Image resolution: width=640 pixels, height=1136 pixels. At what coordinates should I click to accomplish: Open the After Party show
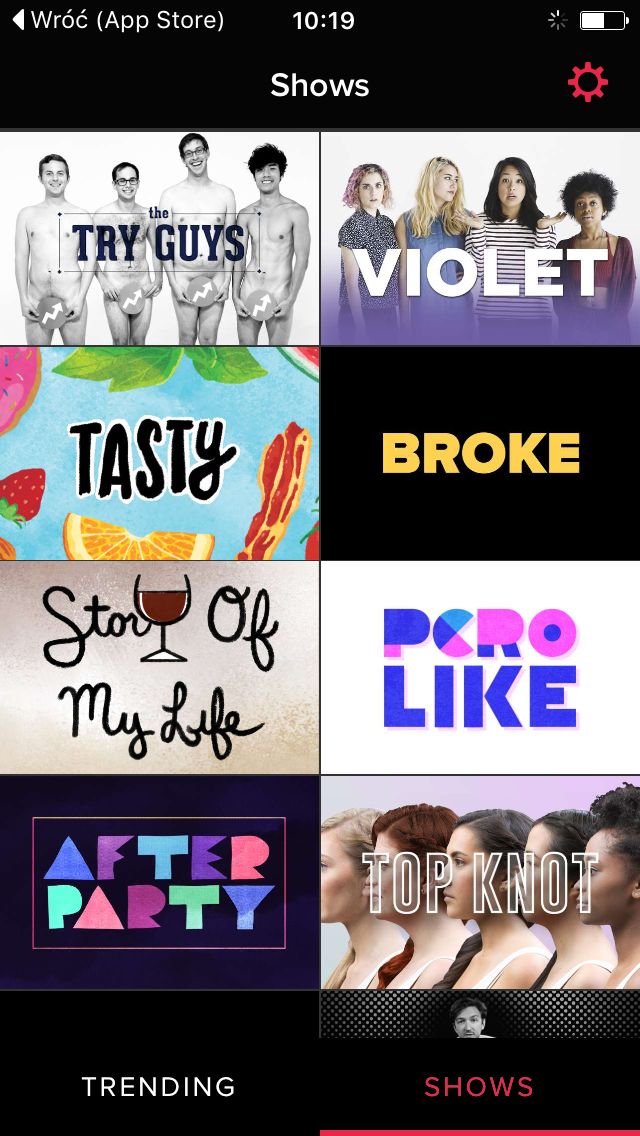[x=159, y=882]
